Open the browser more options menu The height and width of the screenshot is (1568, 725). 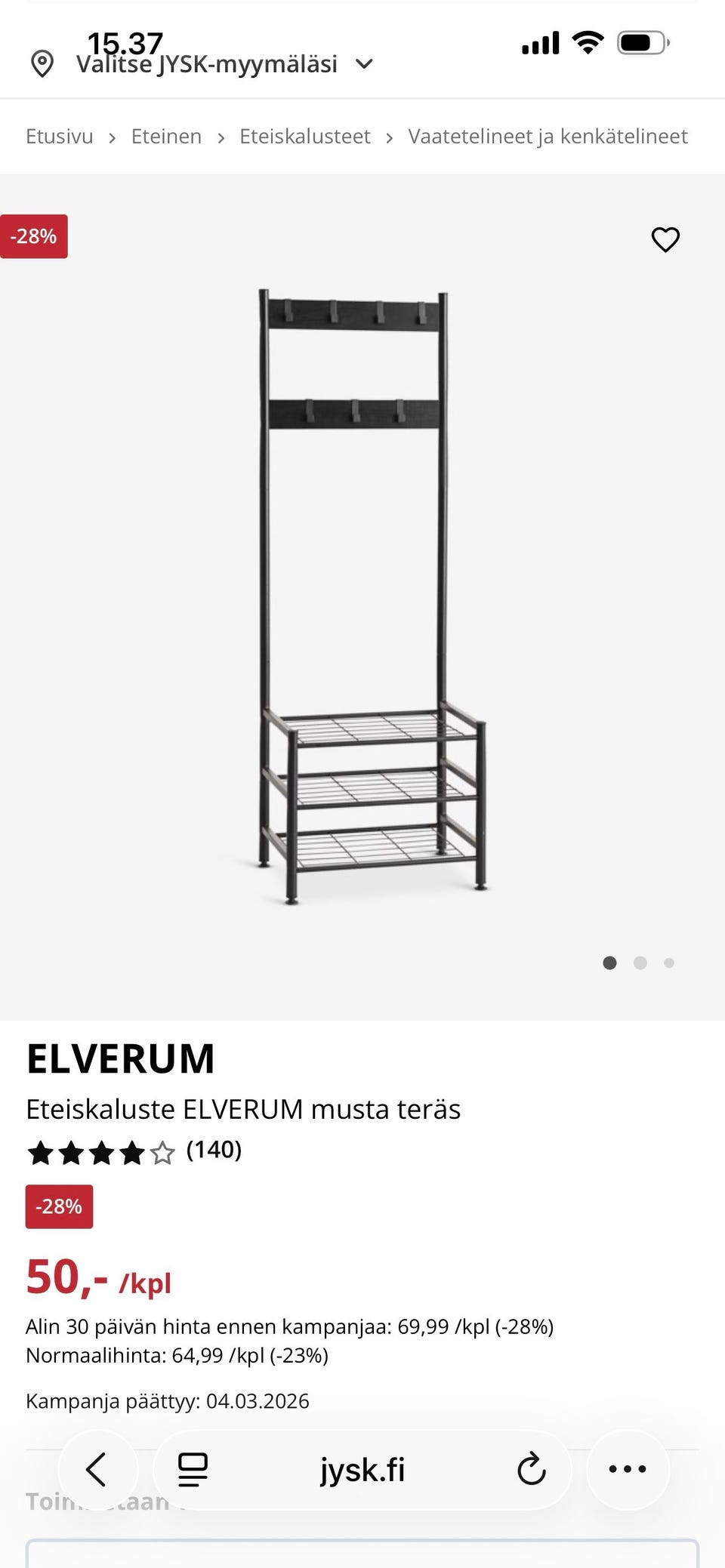coord(628,1469)
